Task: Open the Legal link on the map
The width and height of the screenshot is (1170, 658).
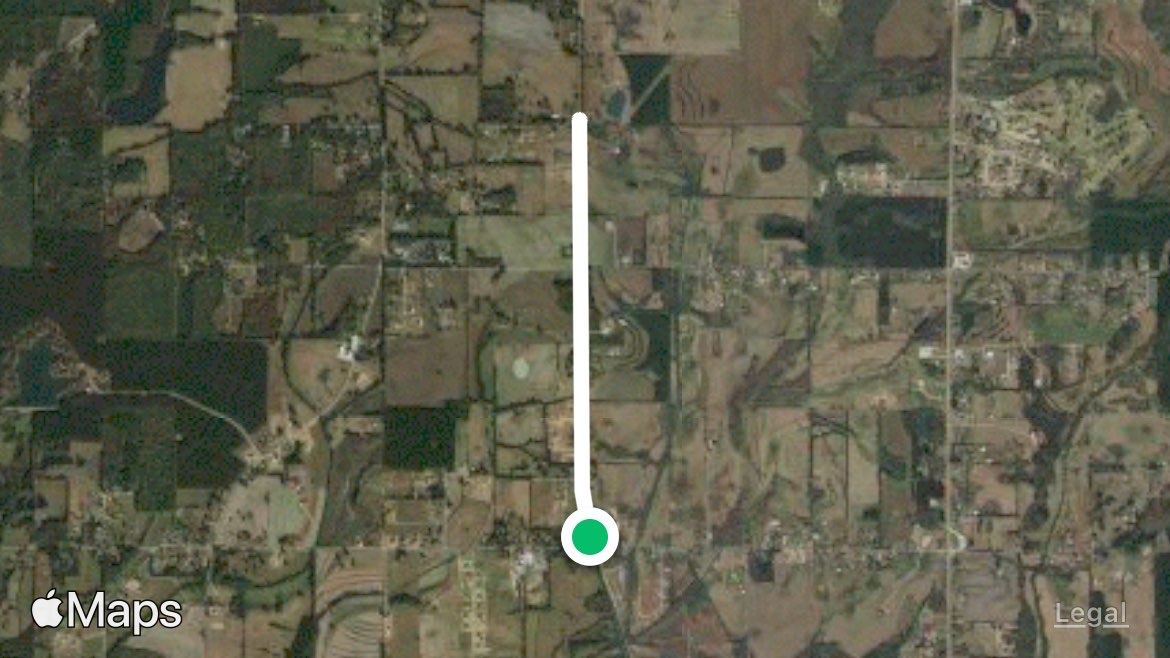Action: point(1090,614)
